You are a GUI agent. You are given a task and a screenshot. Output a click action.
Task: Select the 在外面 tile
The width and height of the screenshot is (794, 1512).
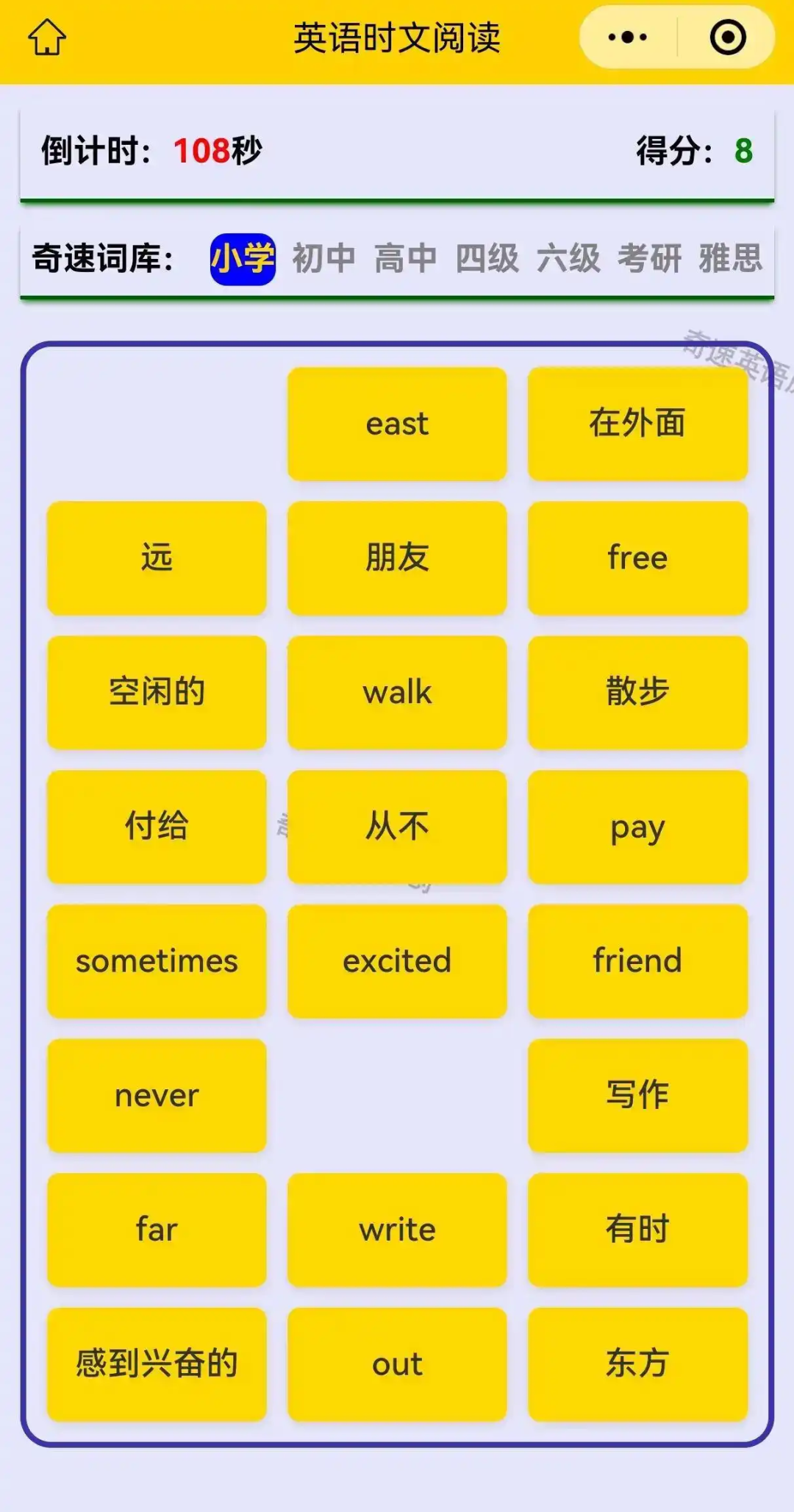point(637,424)
